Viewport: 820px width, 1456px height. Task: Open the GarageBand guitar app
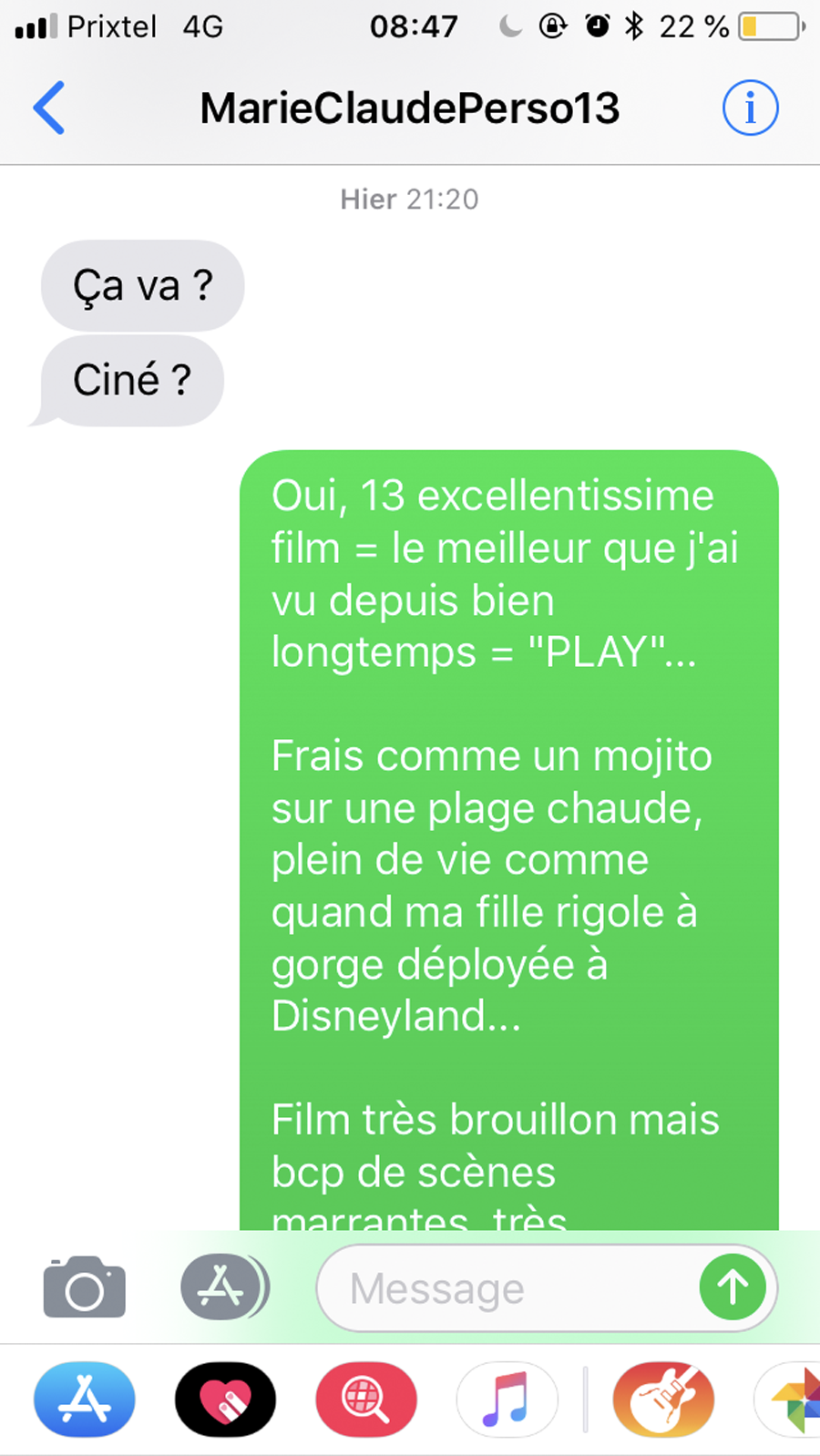(x=663, y=1399)
